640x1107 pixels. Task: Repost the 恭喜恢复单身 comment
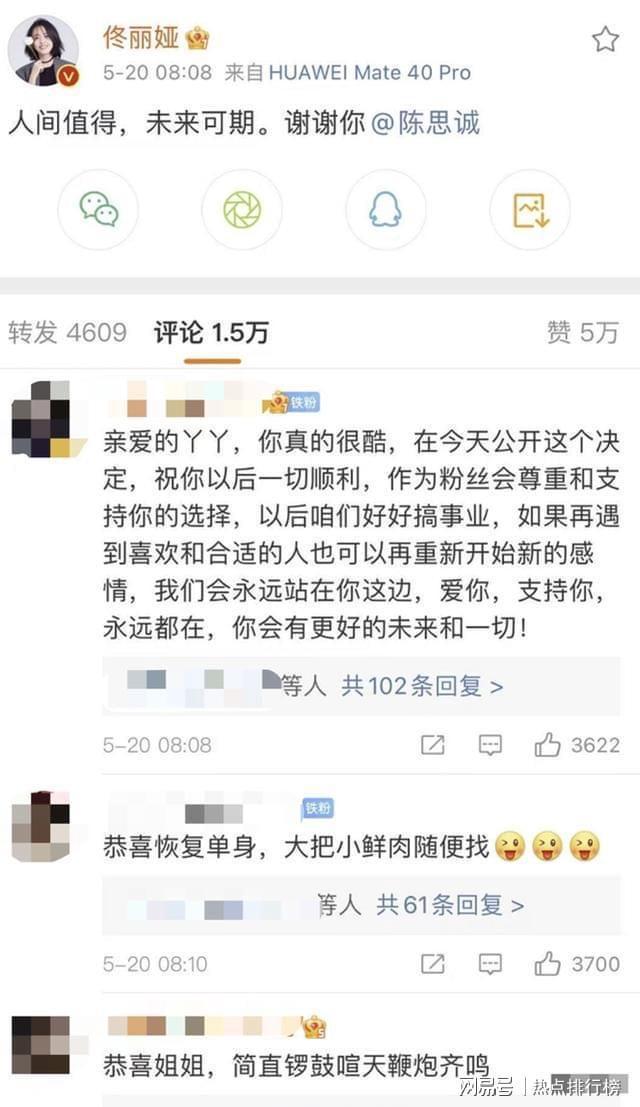(433, 964)
